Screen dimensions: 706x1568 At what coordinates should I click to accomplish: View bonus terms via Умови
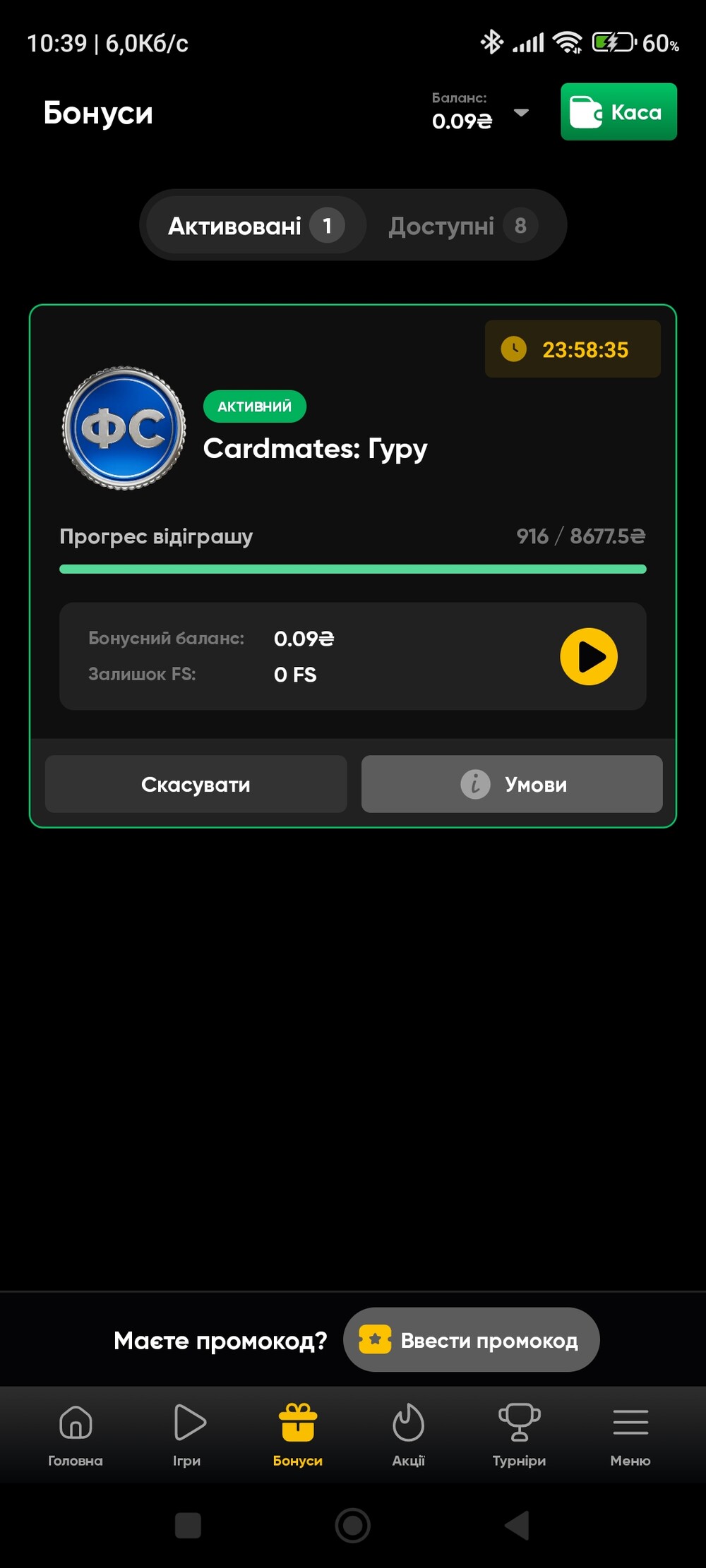pos(512,784)
